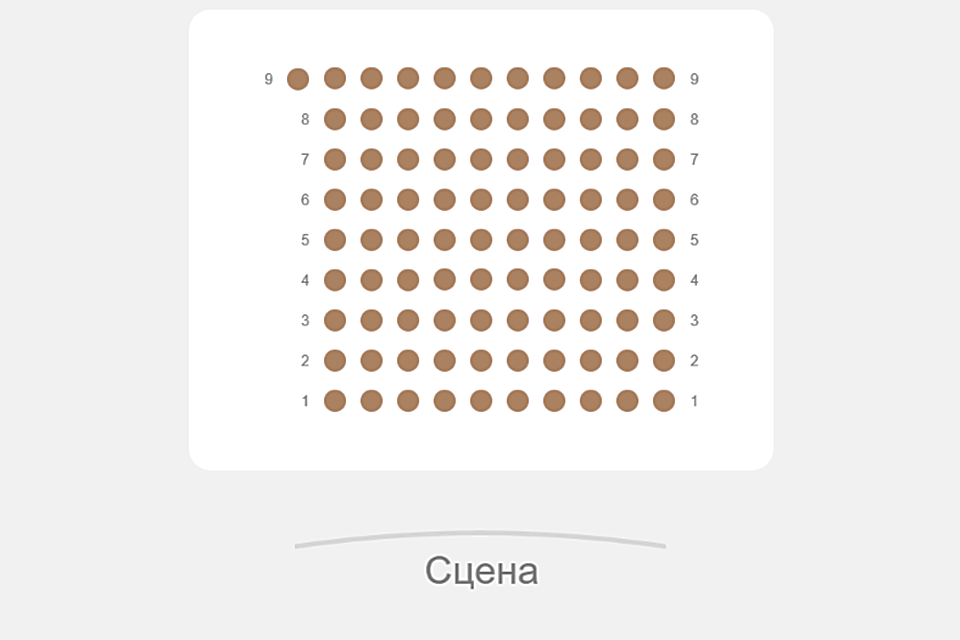The height and width of the screenshot is (640, 960).
Task: Select third seat from left in row 3
Action: (x=408, y=320)
